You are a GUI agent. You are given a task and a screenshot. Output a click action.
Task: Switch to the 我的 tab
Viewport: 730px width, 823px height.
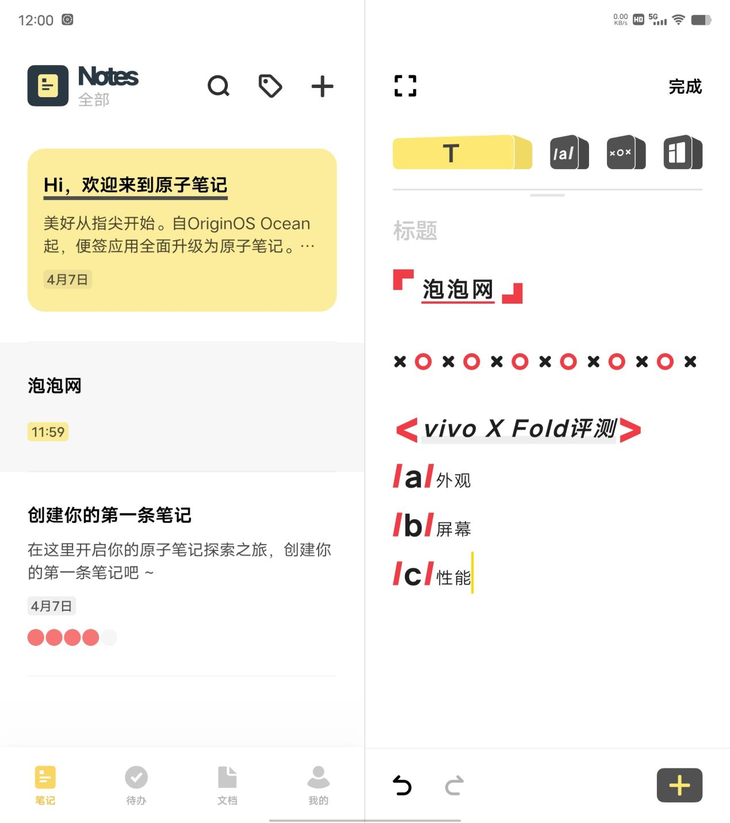point(318,785)
